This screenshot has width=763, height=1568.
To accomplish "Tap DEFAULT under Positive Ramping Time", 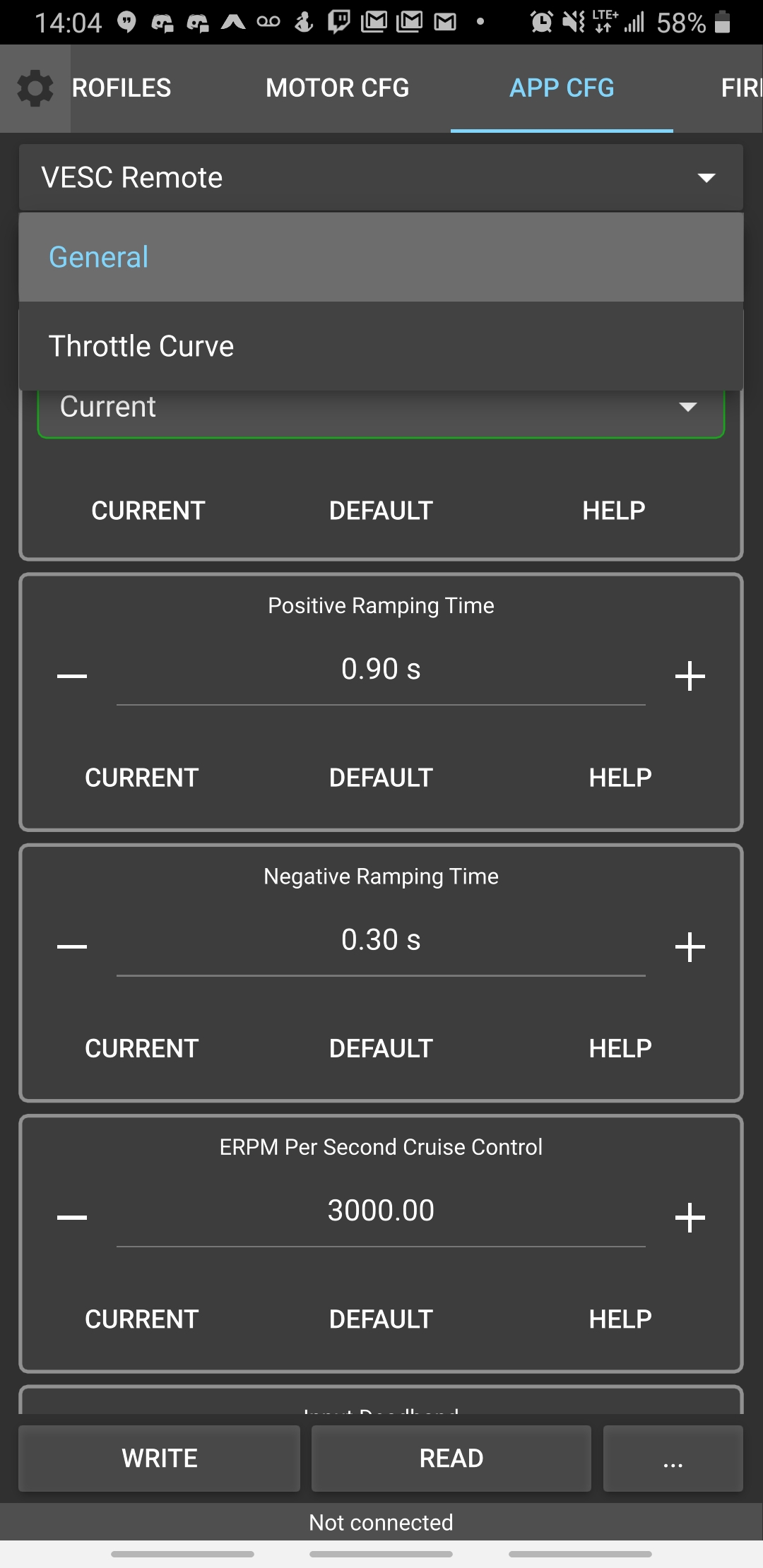I will (381, 778).
